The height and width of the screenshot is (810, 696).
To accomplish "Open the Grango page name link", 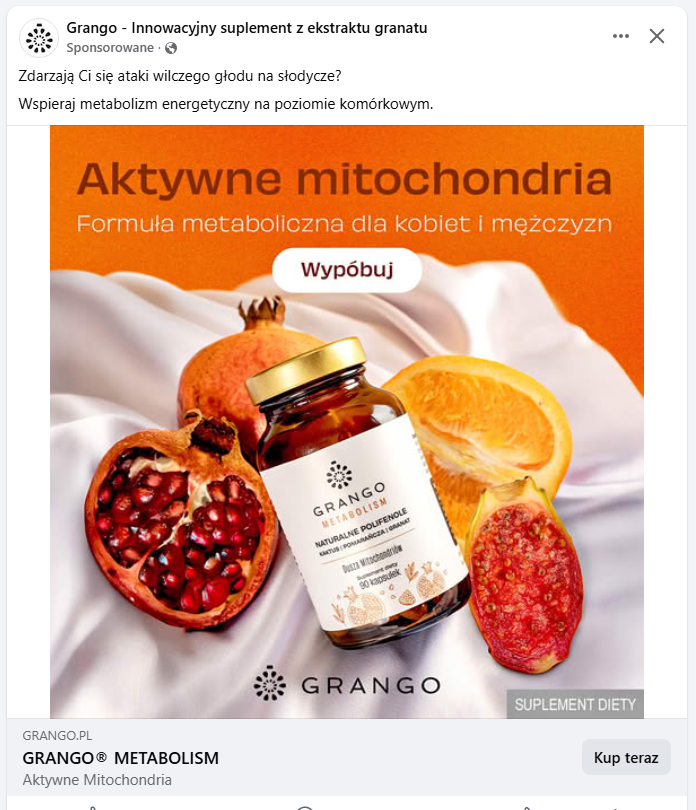I will pos(247,28).
